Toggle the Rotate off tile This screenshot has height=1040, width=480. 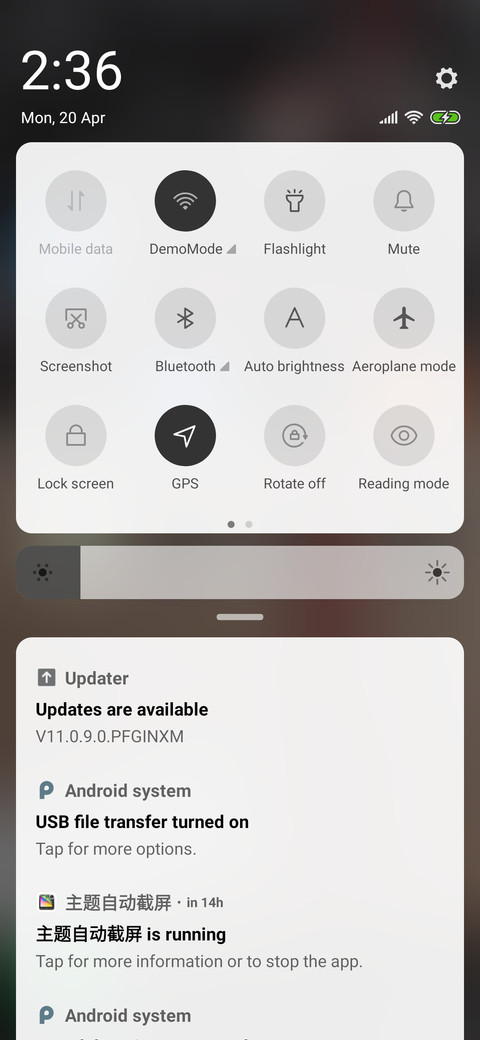pos(294,436)
